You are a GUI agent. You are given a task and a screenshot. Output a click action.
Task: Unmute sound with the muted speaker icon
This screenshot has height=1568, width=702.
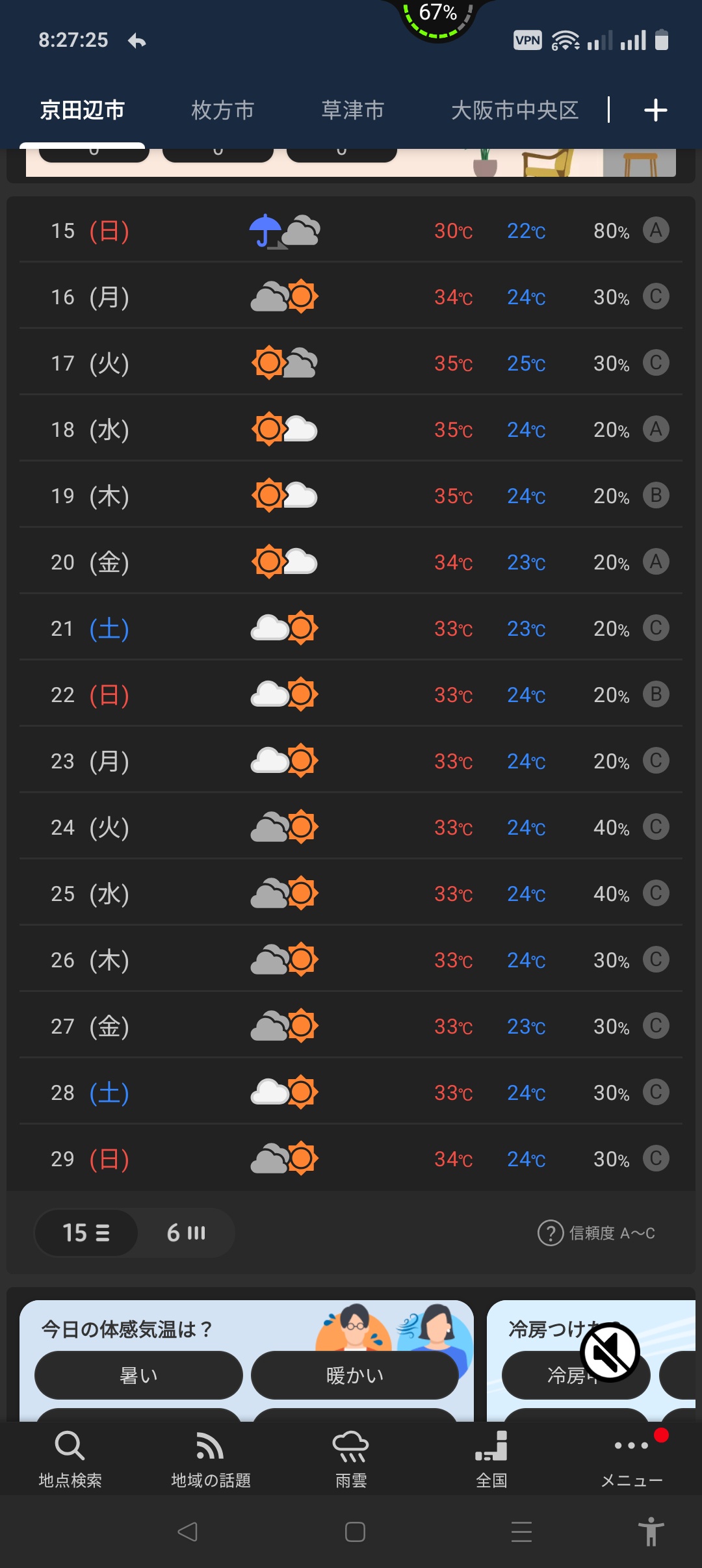[x=610, y=1352]
